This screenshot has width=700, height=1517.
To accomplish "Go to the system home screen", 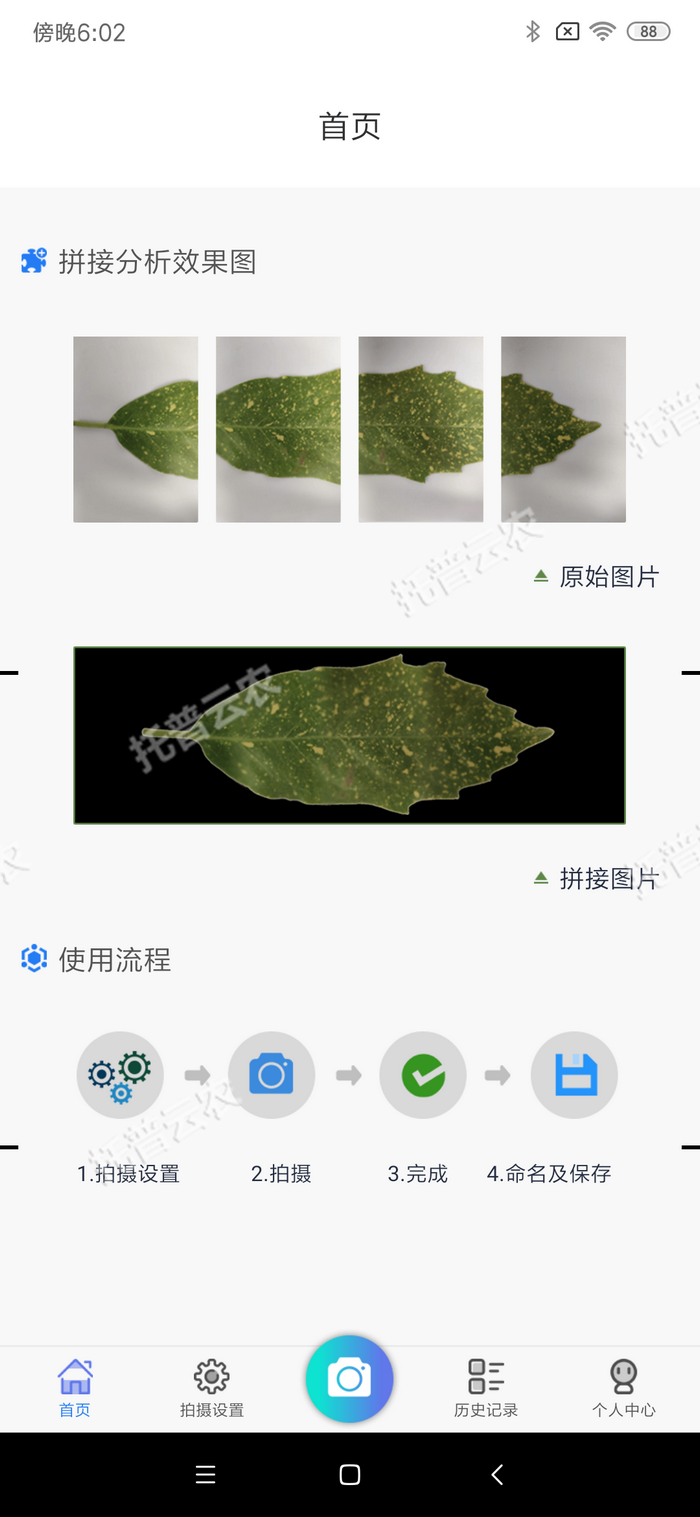I will pyautogui.click(x=350, y=1474).
